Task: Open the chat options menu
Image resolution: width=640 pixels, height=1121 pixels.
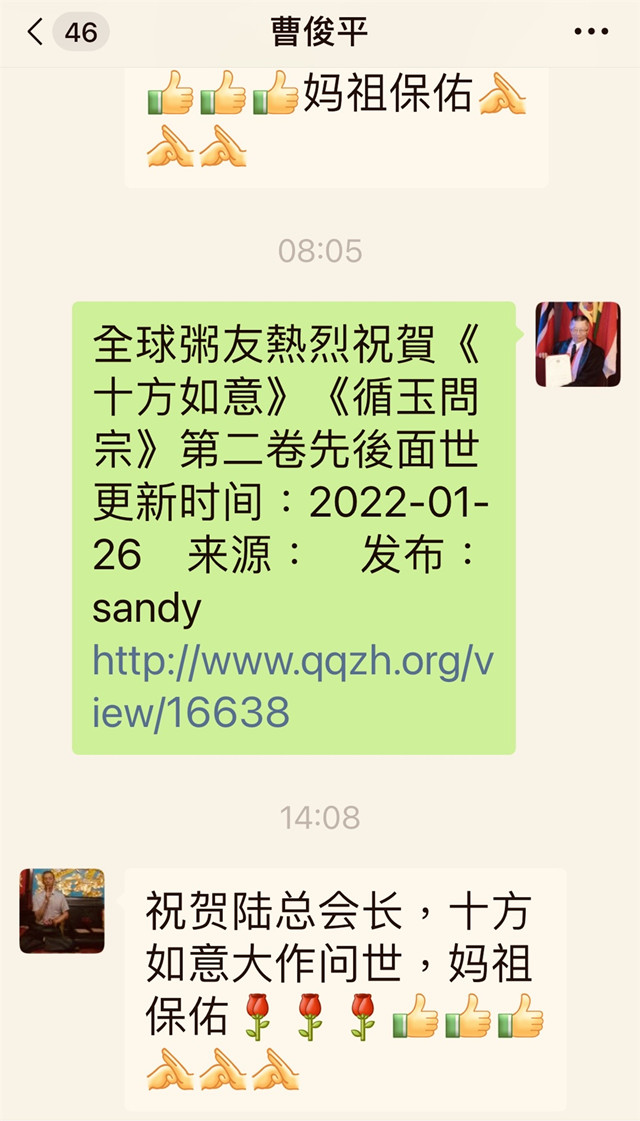Action: 591,32
